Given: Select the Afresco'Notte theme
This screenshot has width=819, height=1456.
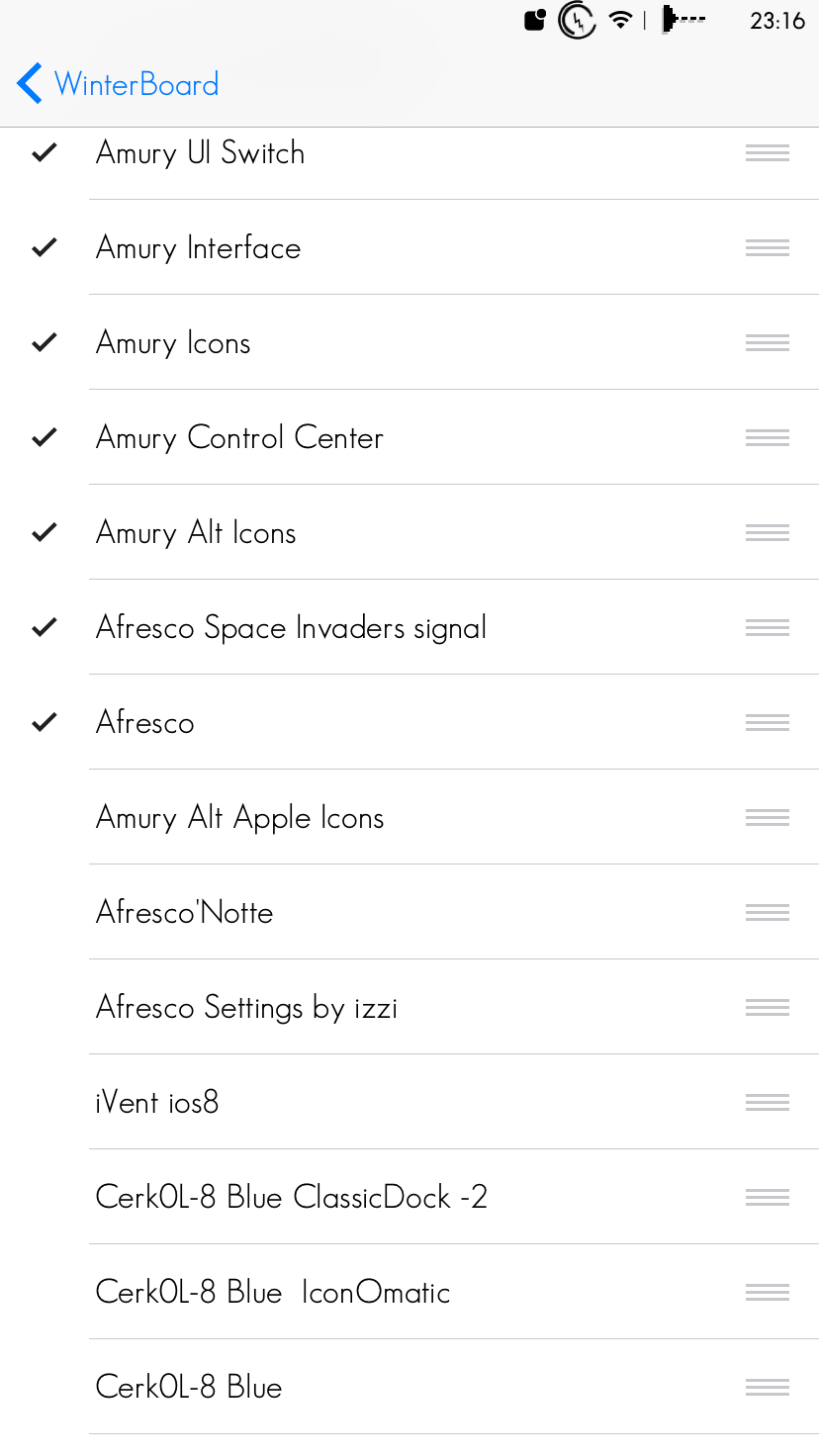Looking at the screenshot, I should click(409, 912).
